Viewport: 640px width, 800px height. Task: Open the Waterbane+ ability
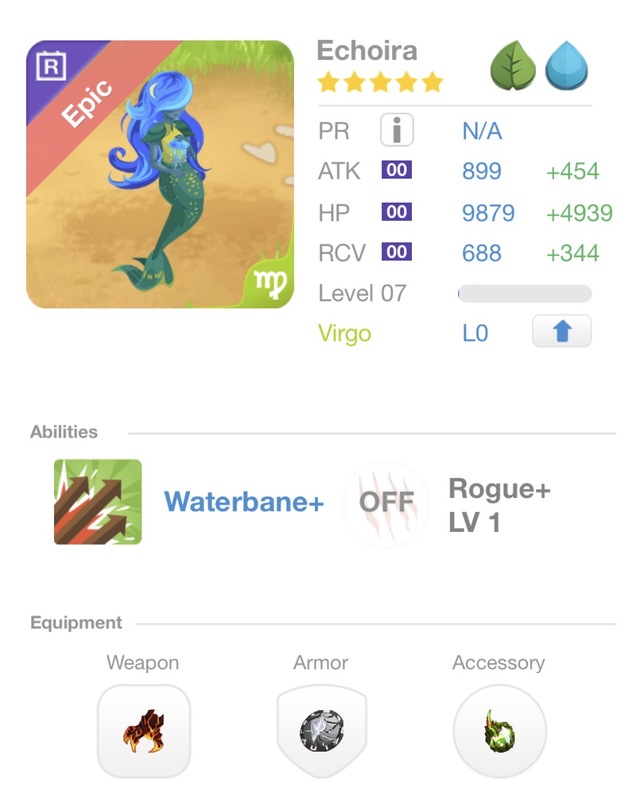pos(98,502)
